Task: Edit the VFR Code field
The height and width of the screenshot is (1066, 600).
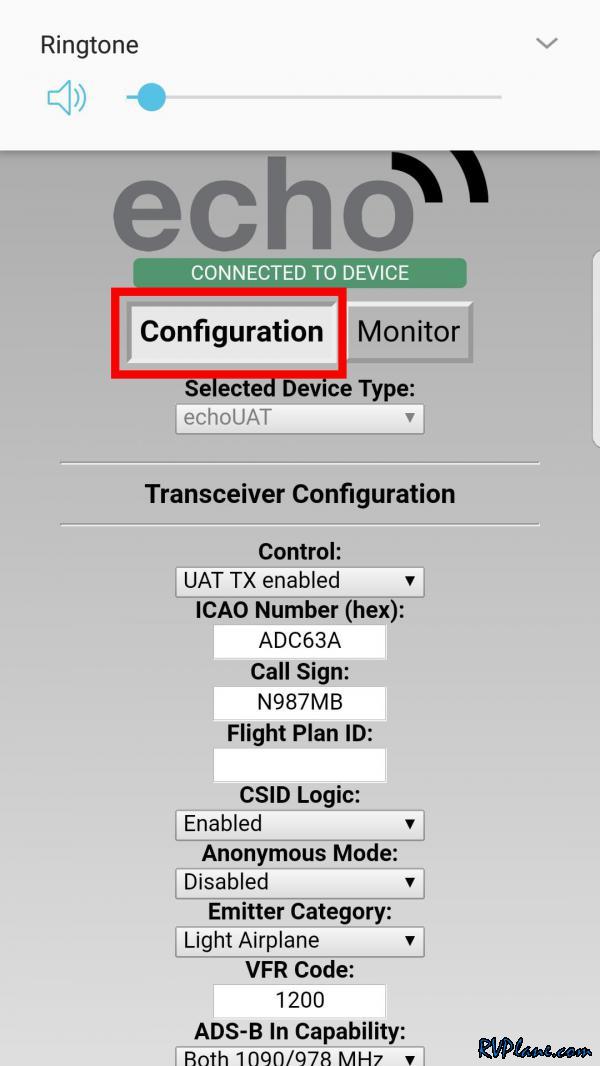Action: pos(300,1001)
